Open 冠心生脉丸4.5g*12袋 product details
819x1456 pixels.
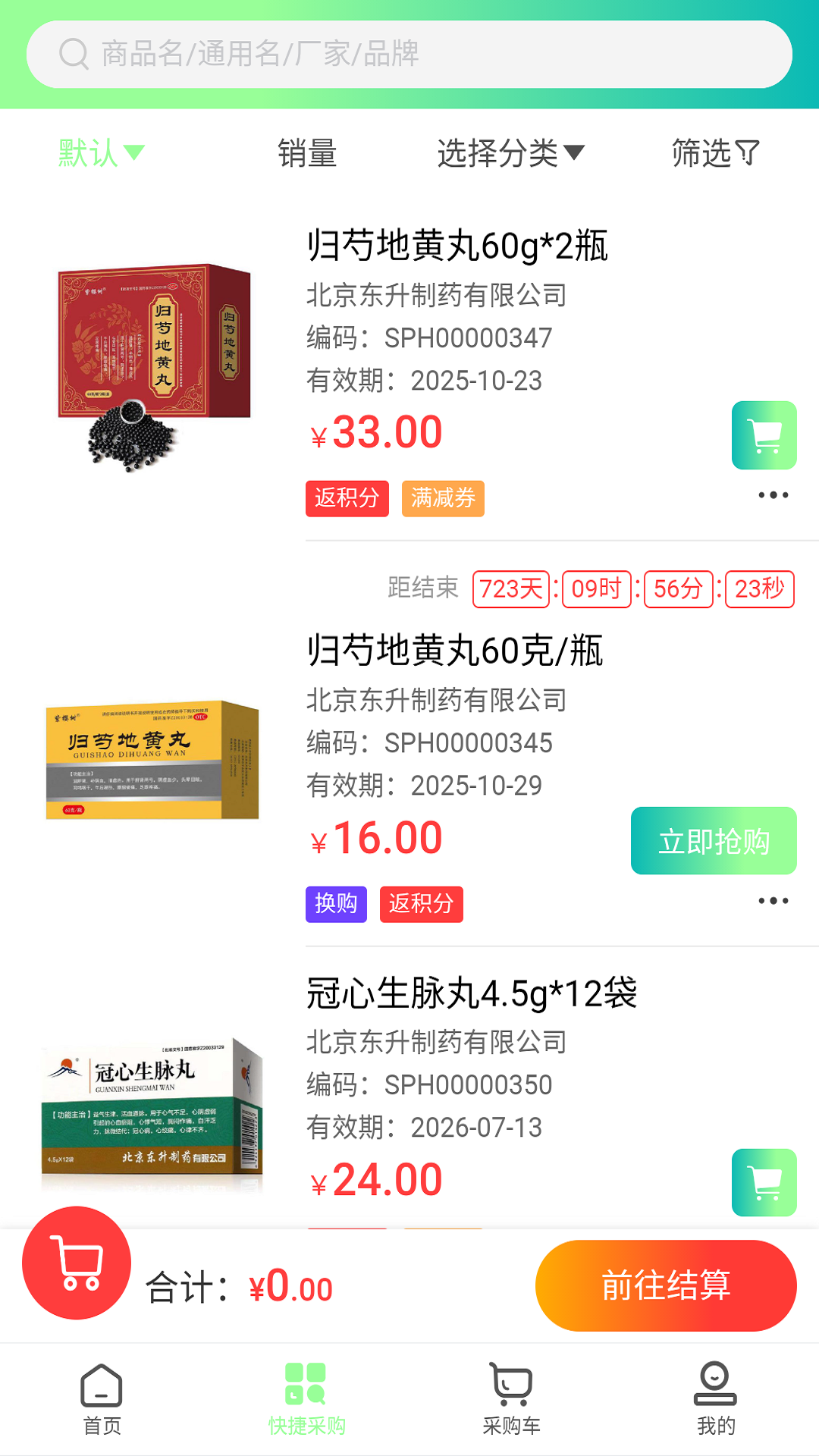coord(472,993)
